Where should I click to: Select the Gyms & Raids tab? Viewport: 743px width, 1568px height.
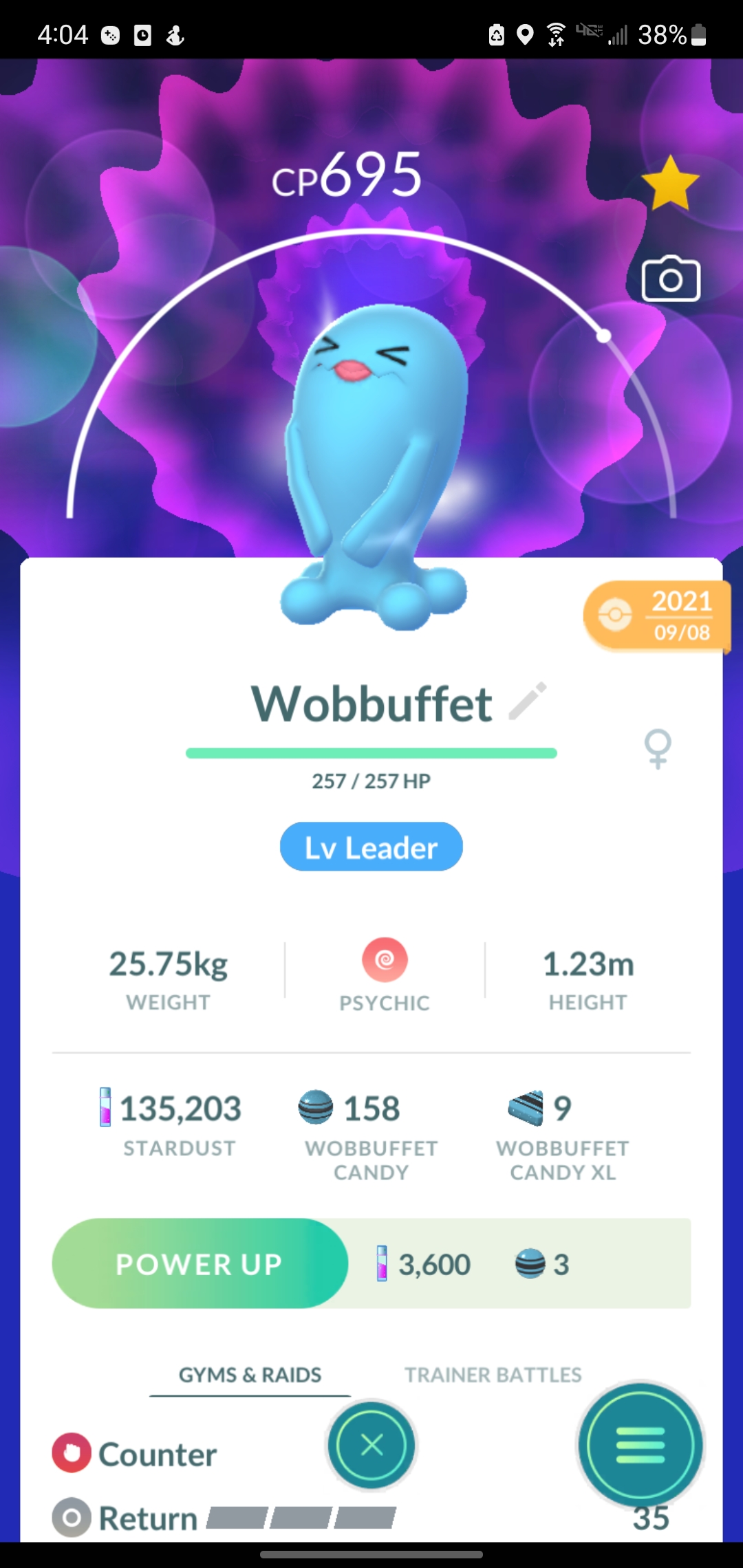point(250,1375)
